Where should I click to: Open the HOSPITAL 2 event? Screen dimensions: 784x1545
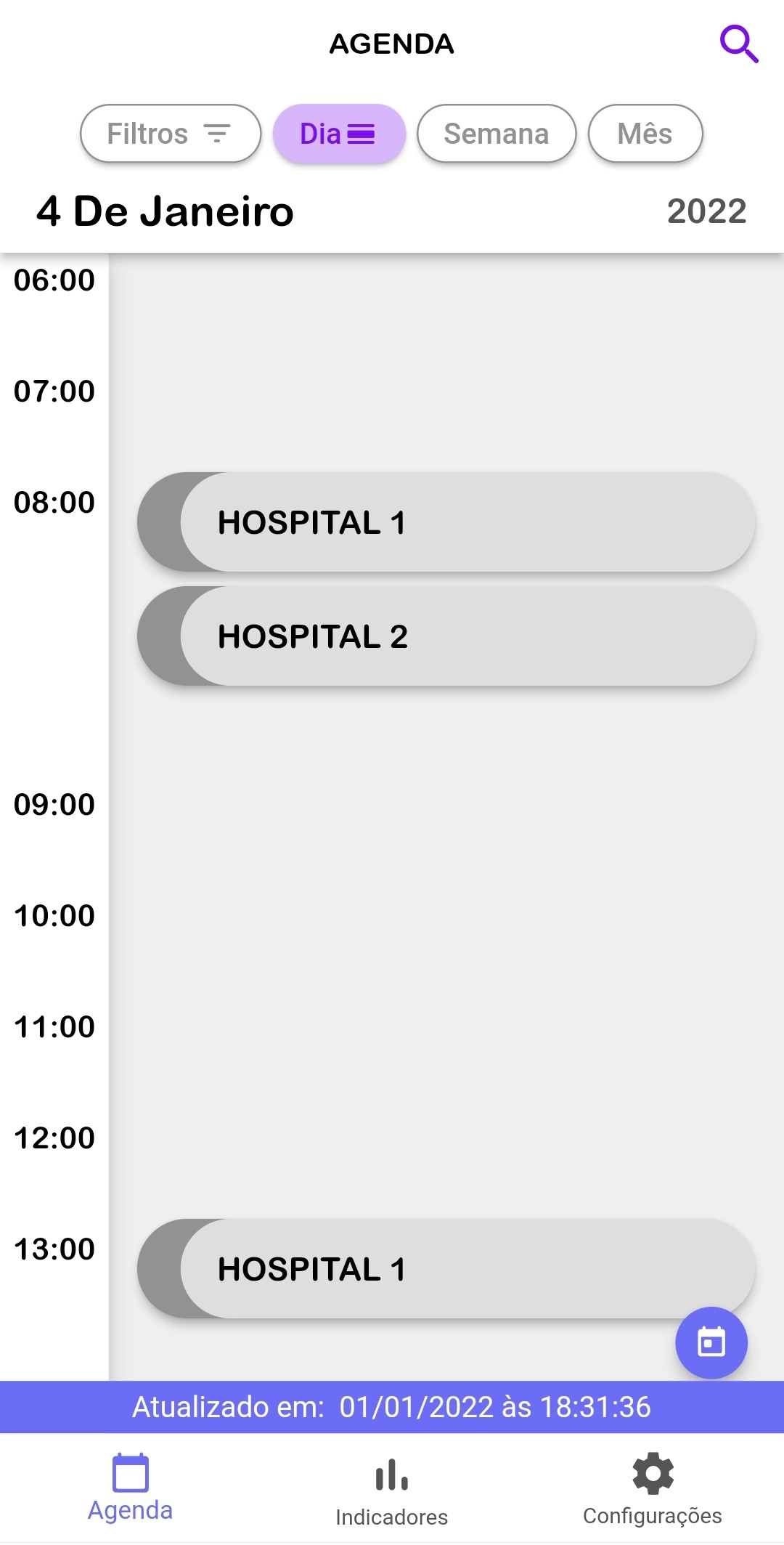pyautogui.click(x=446, y=636)
